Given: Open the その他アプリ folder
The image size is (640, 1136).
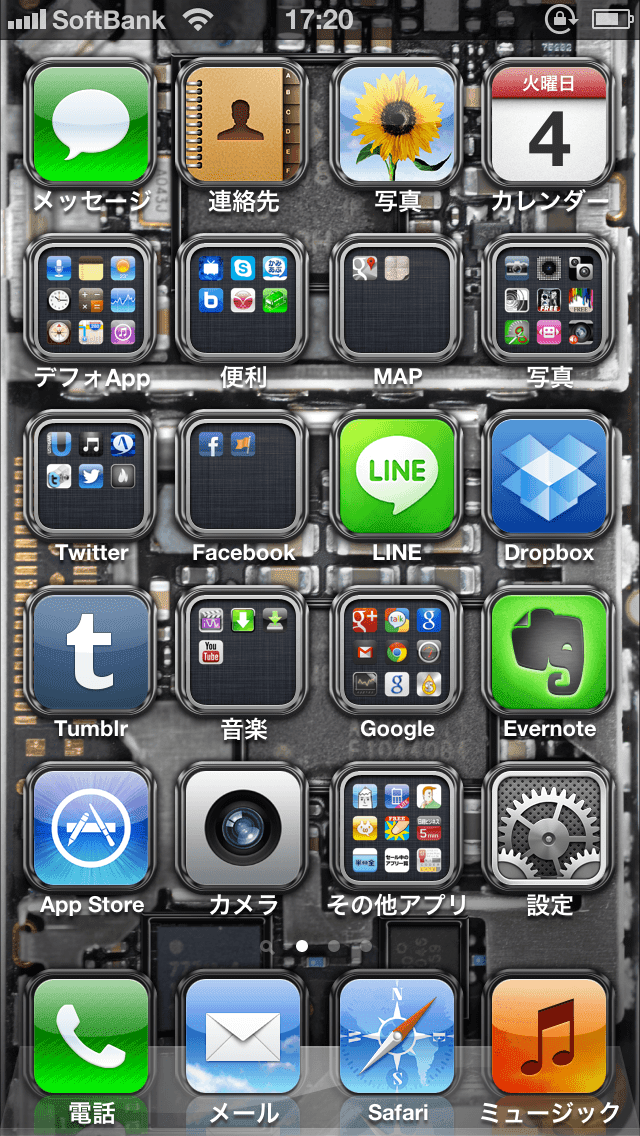Looking at the screenshot, I should 397,827.
